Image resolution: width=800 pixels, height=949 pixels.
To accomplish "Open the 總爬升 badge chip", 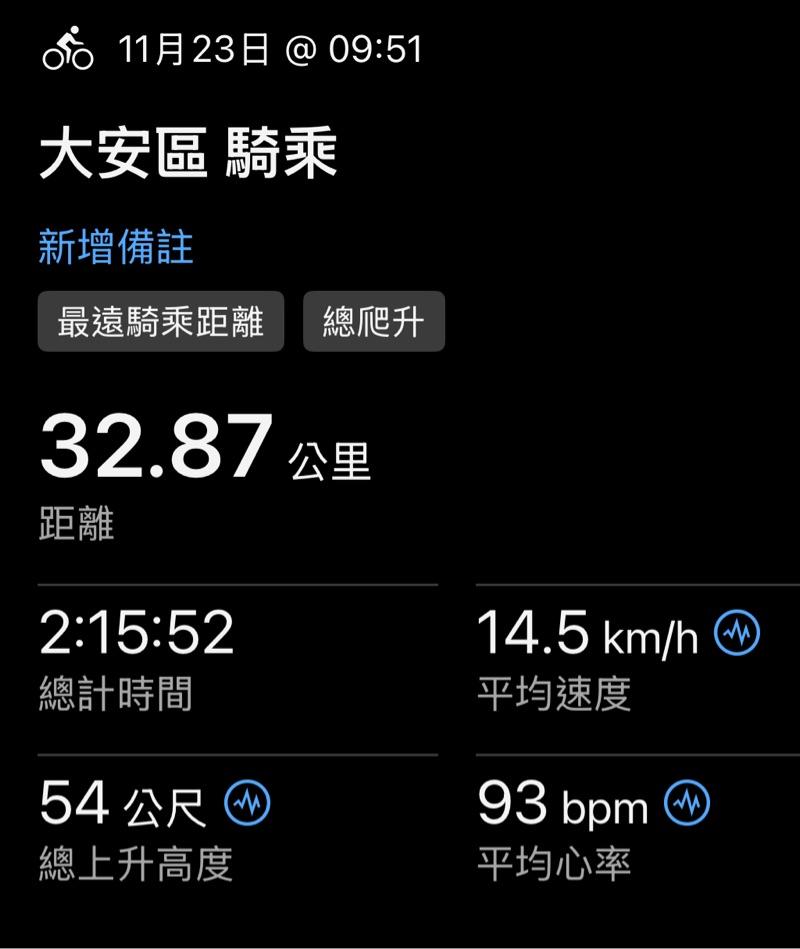I will pos(374,322).
